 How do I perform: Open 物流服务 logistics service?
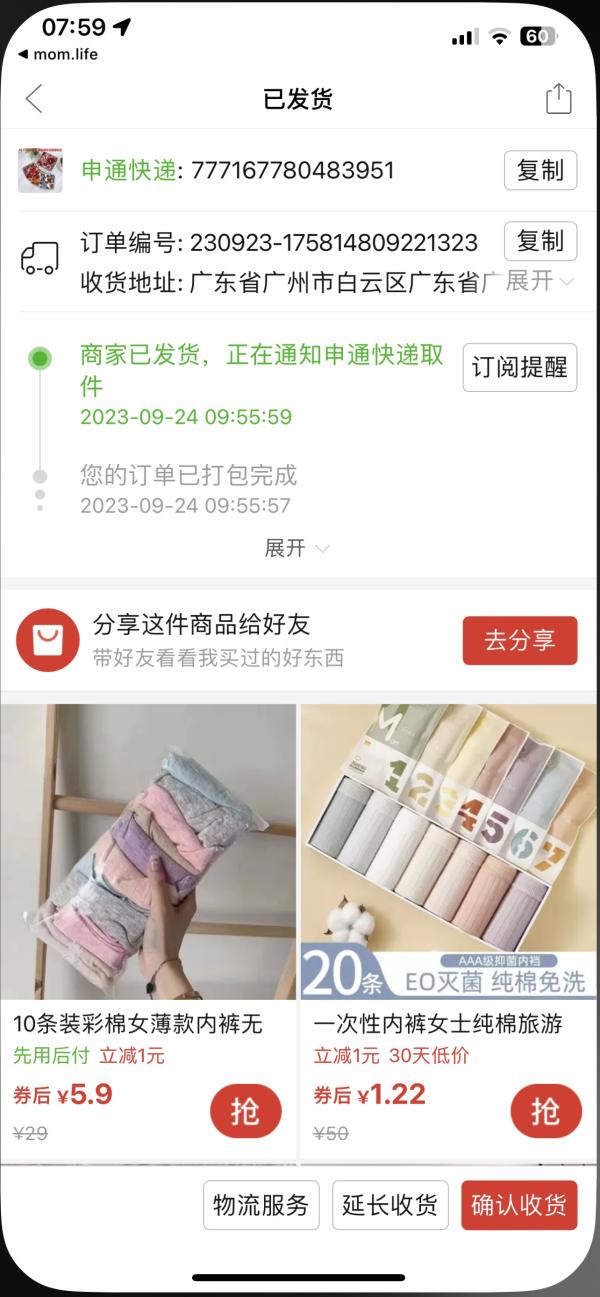click(x=261, y=1205)
